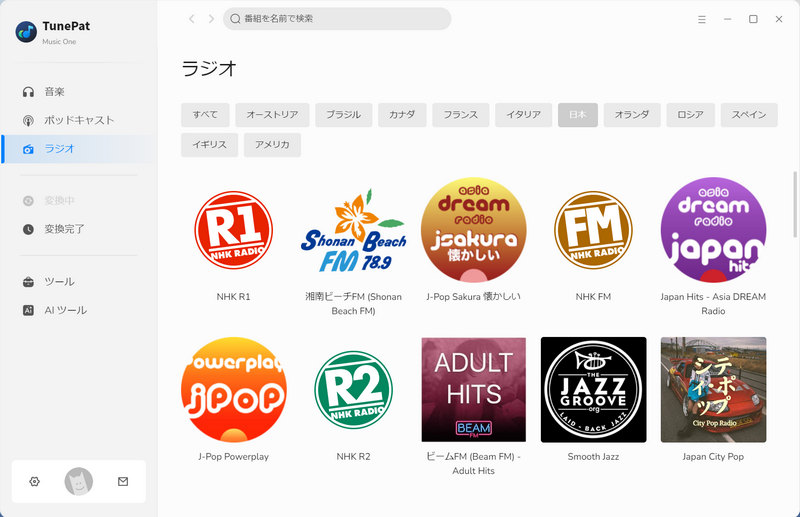800x517 pixels.
Task: Select the アメリカ filter chip
Action: (x=272, y=145)
